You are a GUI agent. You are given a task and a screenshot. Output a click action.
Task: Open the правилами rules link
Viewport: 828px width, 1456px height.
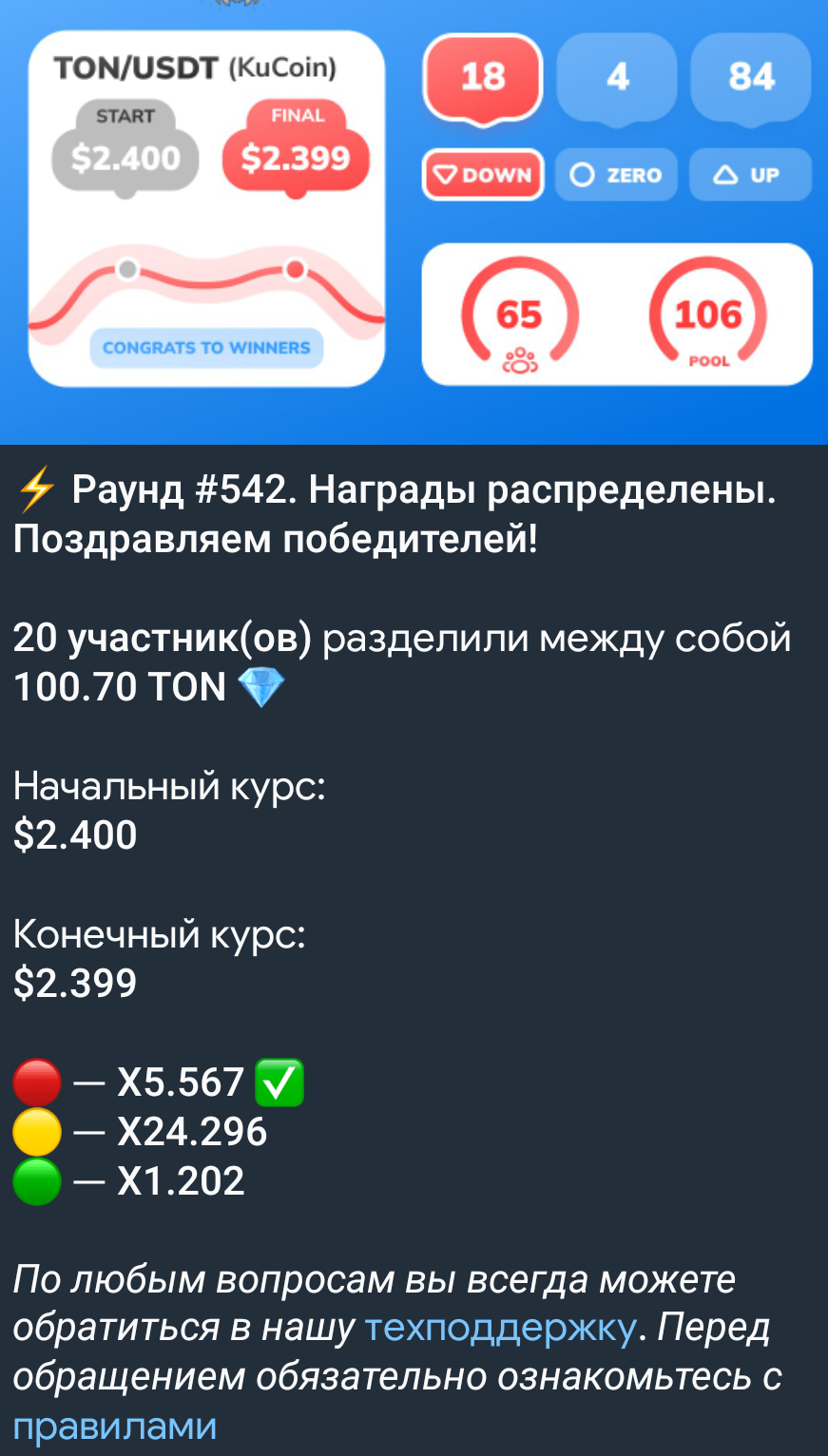[115, 1426]
